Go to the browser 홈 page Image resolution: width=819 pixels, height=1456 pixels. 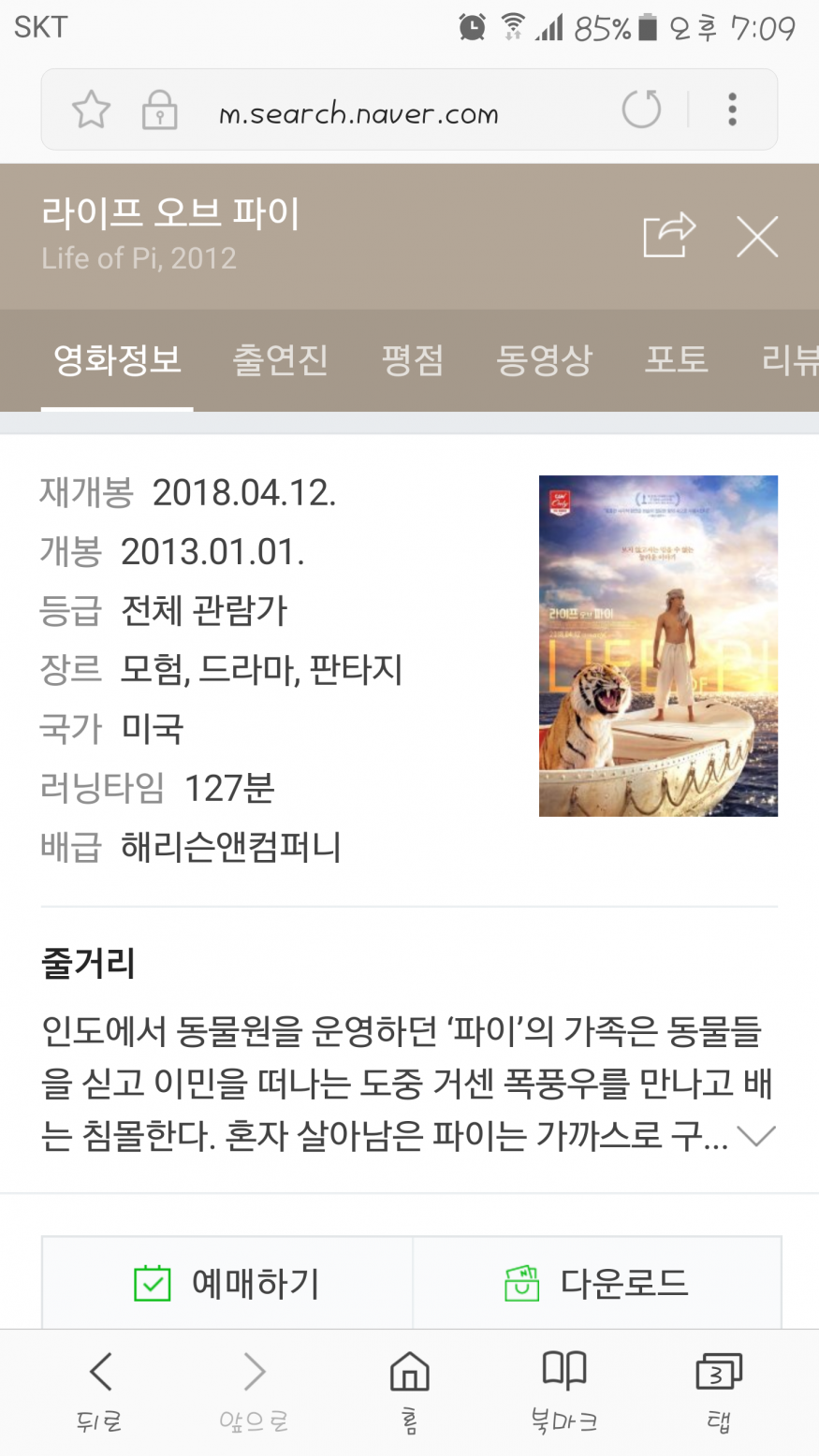coord(409,1390)
